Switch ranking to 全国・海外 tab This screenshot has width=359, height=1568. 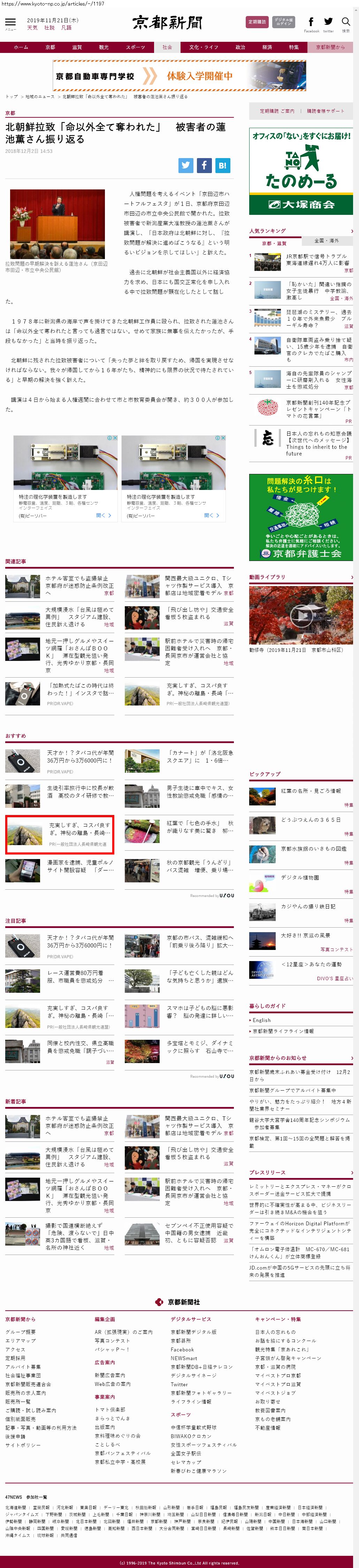[326, 241]
